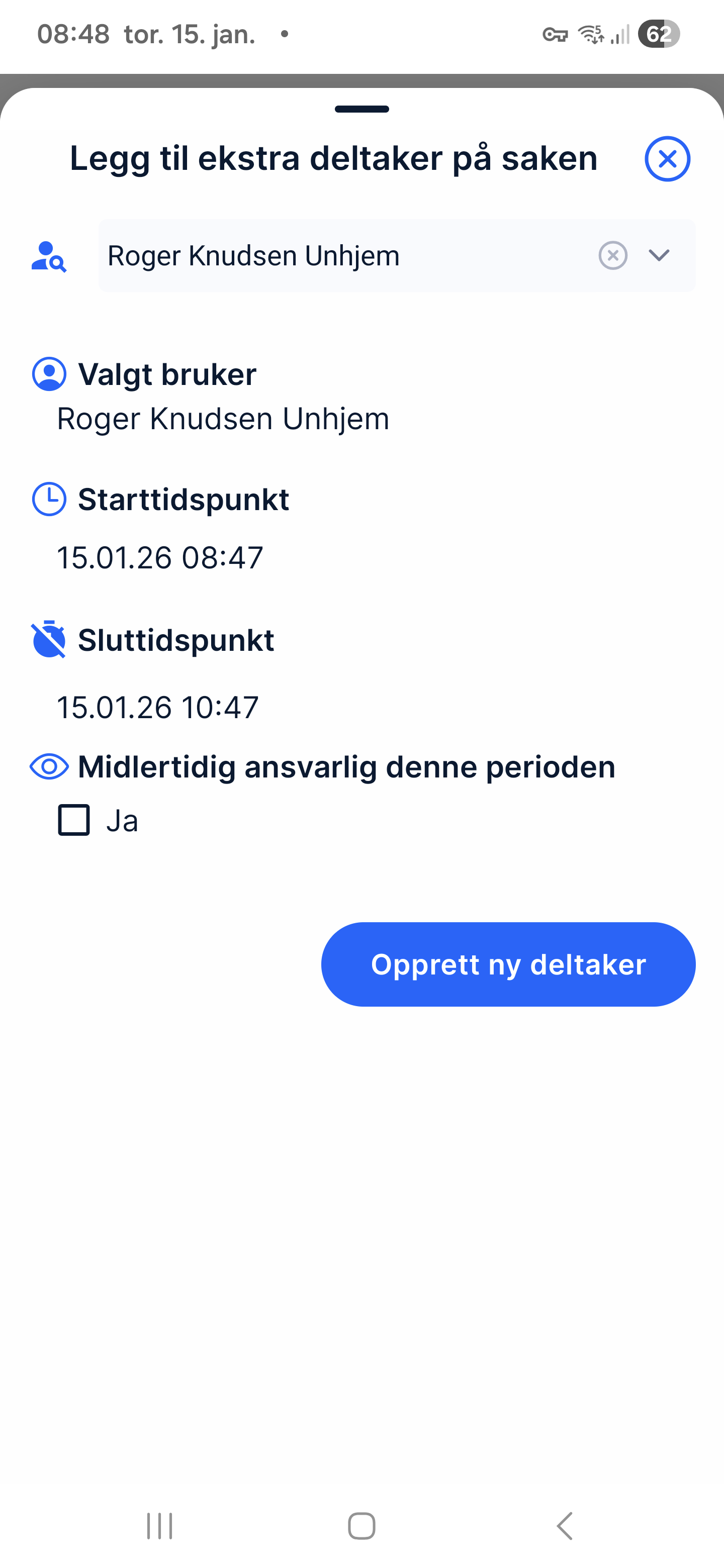The width and height of the screenshot is (724, 1568).
Task: Change the start time 15.01.26 08:47
Action: tap(159, 557)
